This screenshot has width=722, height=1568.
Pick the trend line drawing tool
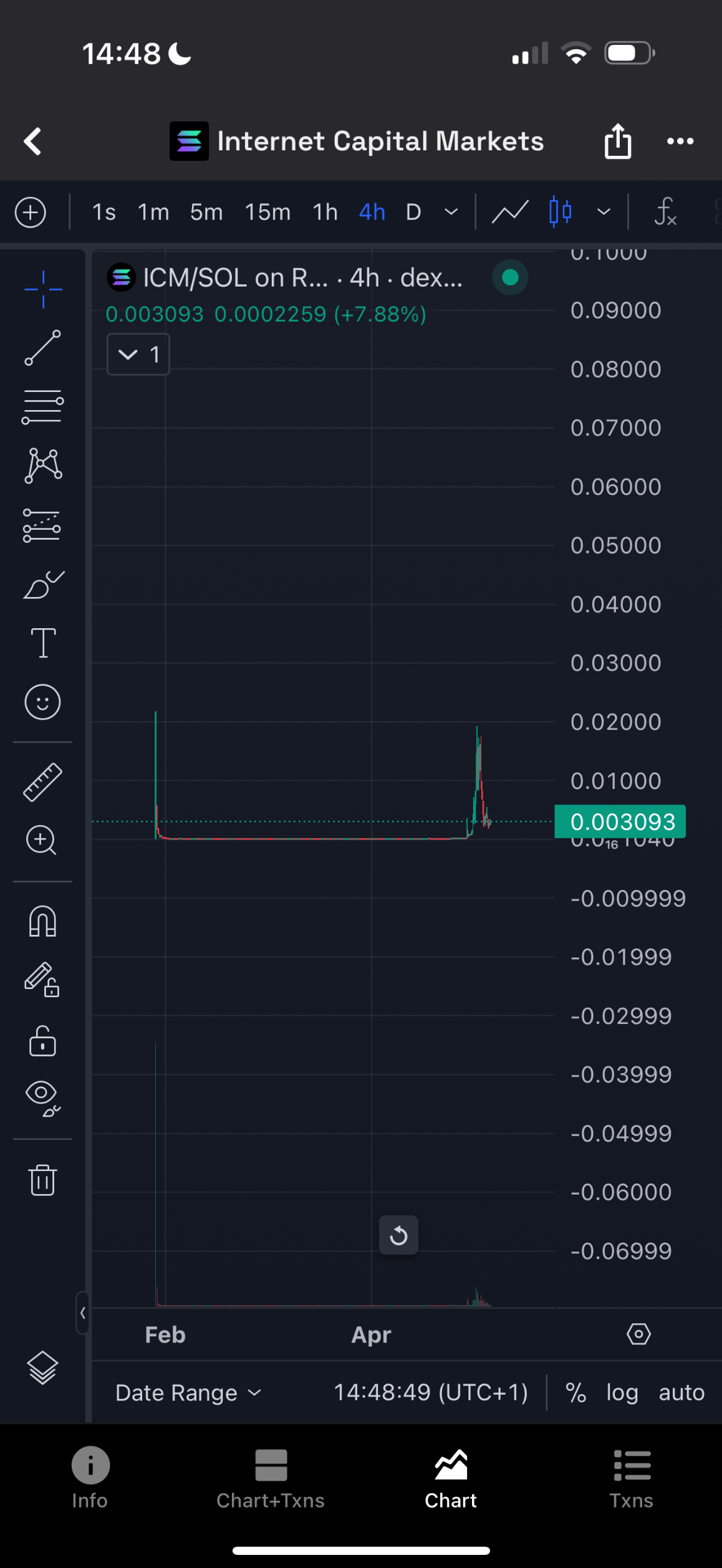pyautogui.click(x=42, y=348)
